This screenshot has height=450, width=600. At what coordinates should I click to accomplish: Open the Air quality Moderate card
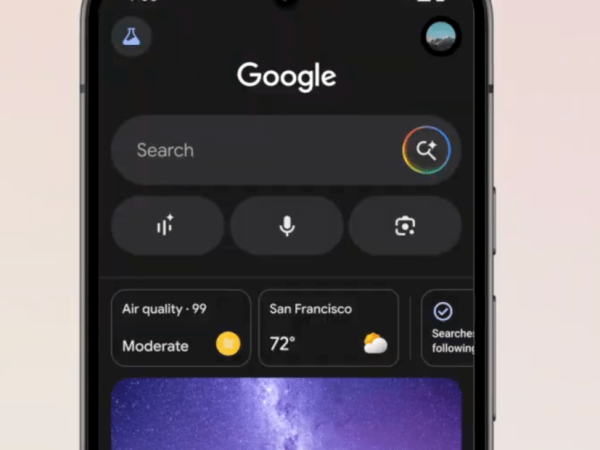point(180,328)
